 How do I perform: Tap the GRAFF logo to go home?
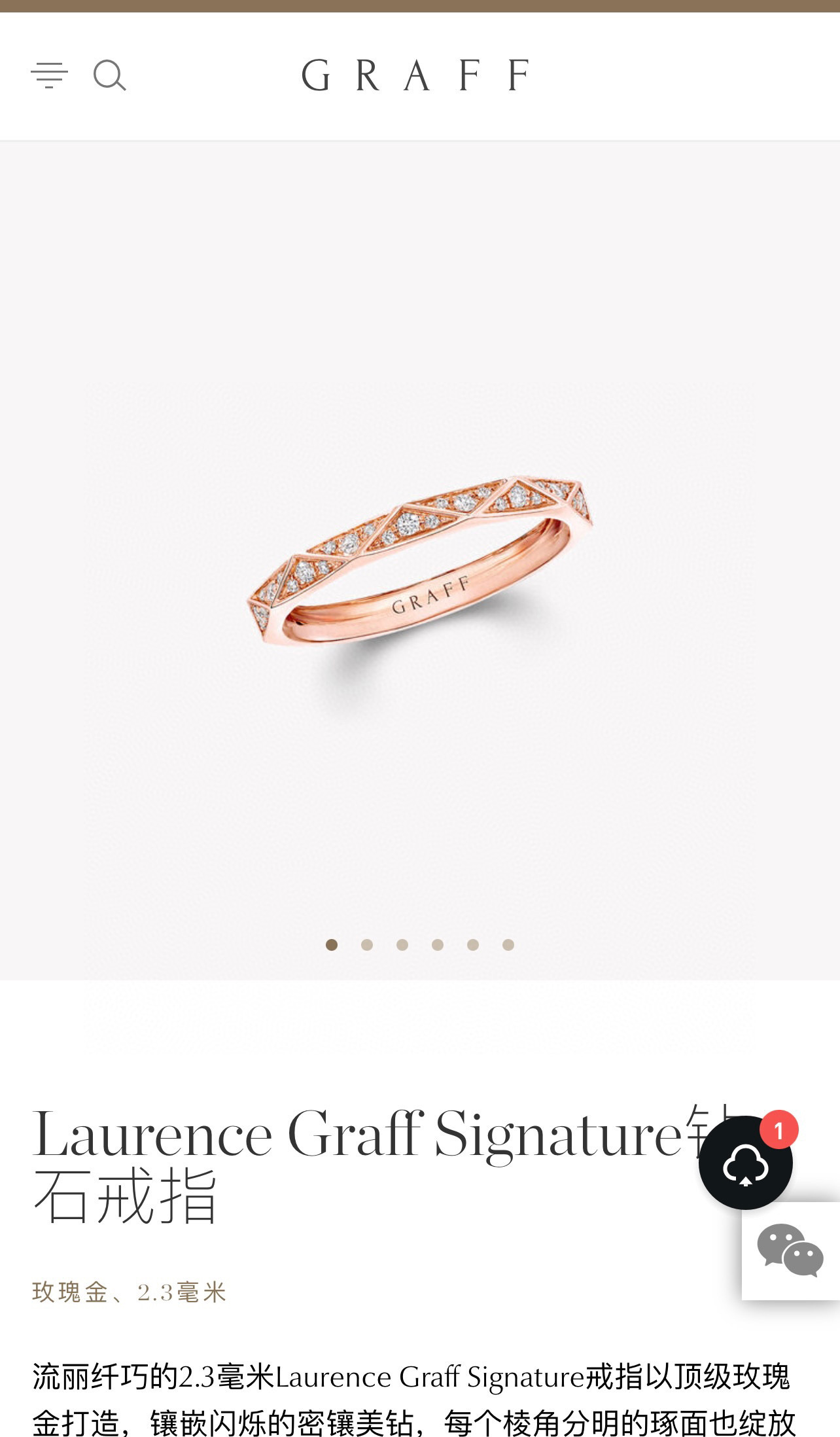415,75
